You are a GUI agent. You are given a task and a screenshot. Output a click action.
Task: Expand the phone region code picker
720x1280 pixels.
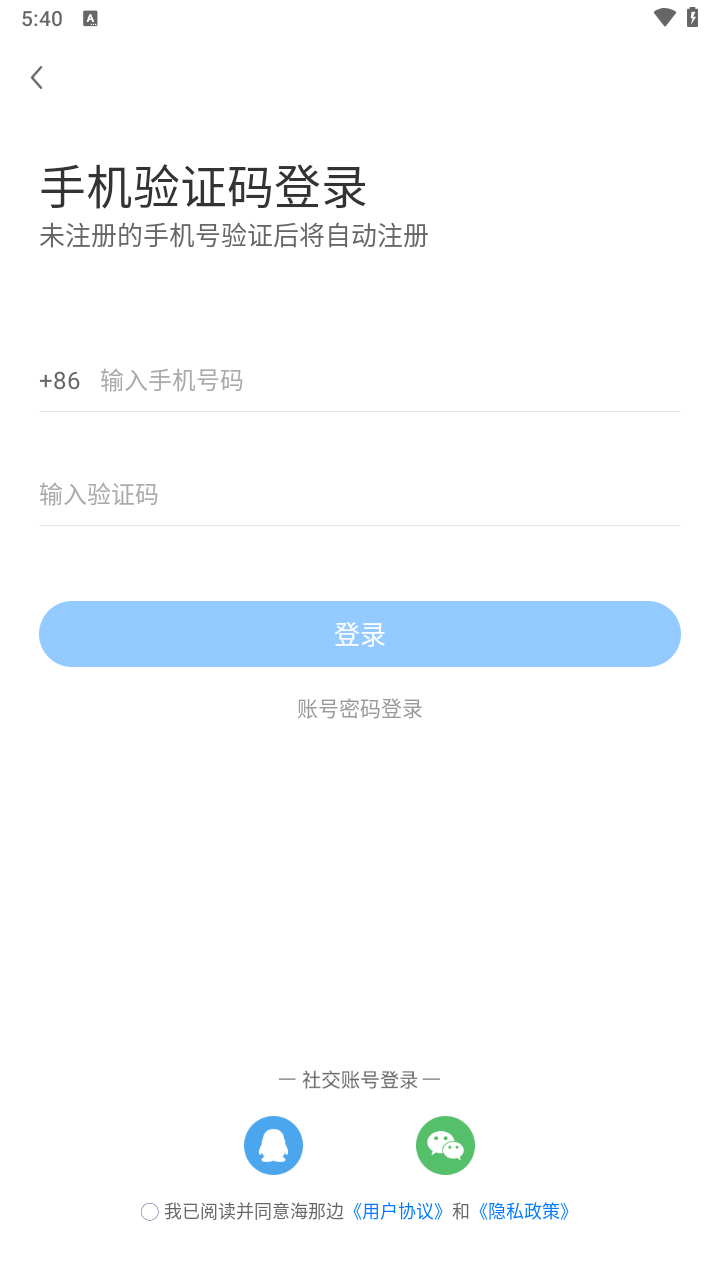pos(60,380)
